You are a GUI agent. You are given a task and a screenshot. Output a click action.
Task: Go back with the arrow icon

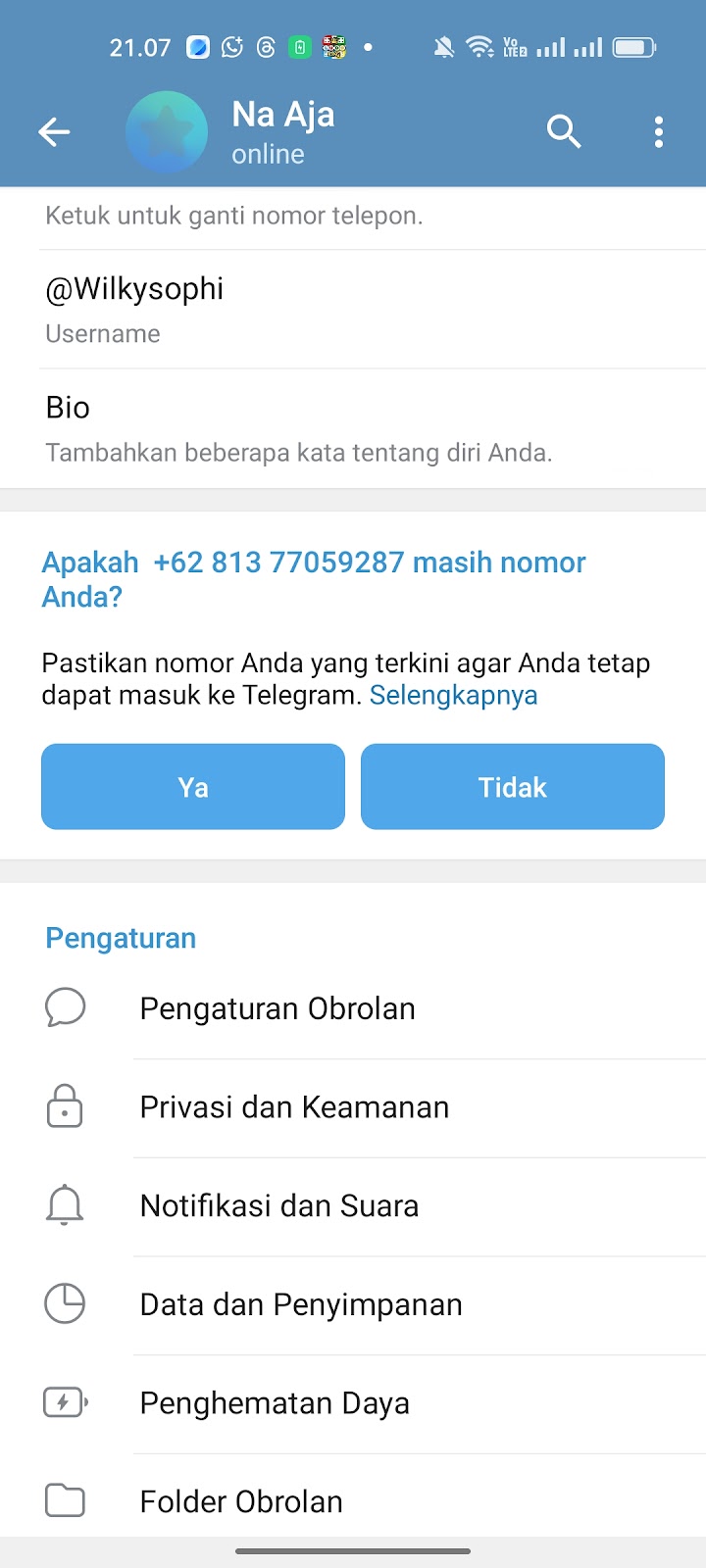coord(54,131)
